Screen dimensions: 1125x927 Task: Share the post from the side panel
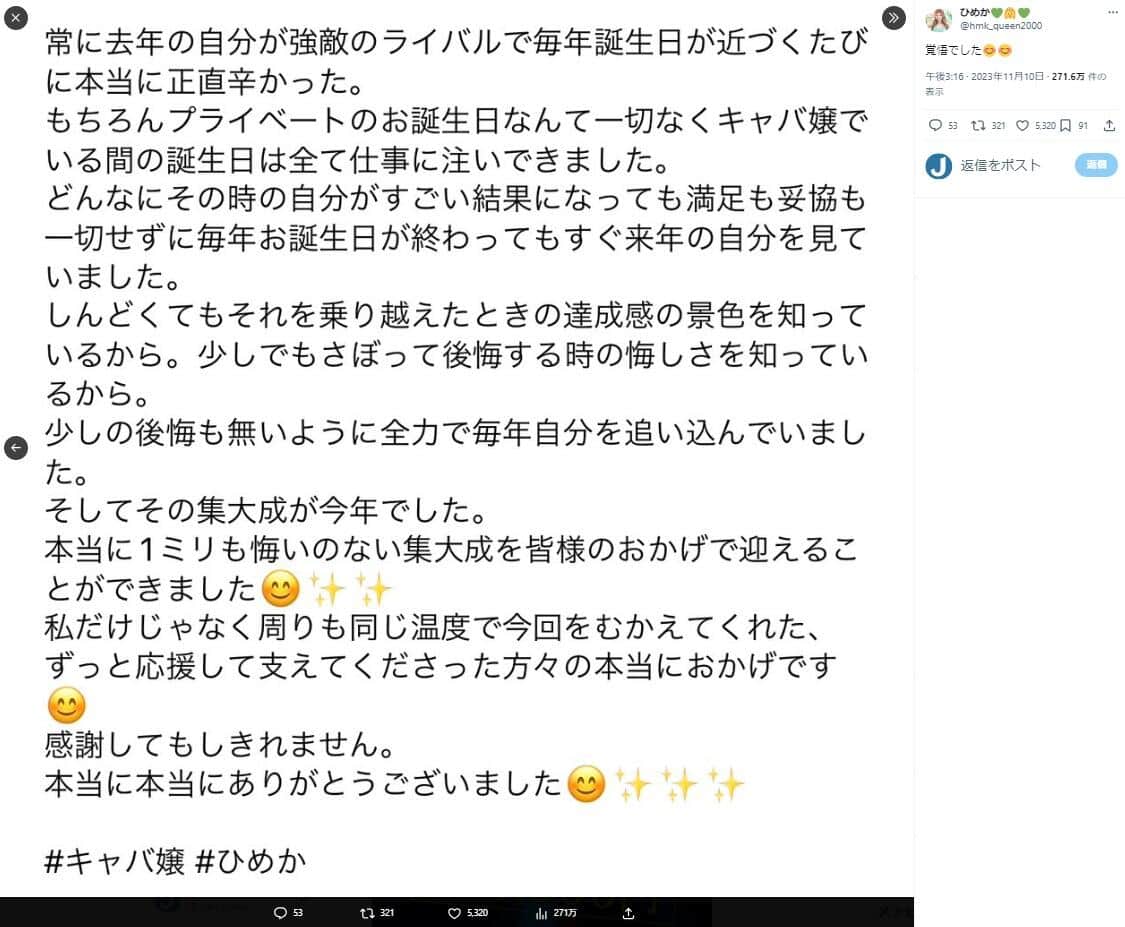[1109, 126]
